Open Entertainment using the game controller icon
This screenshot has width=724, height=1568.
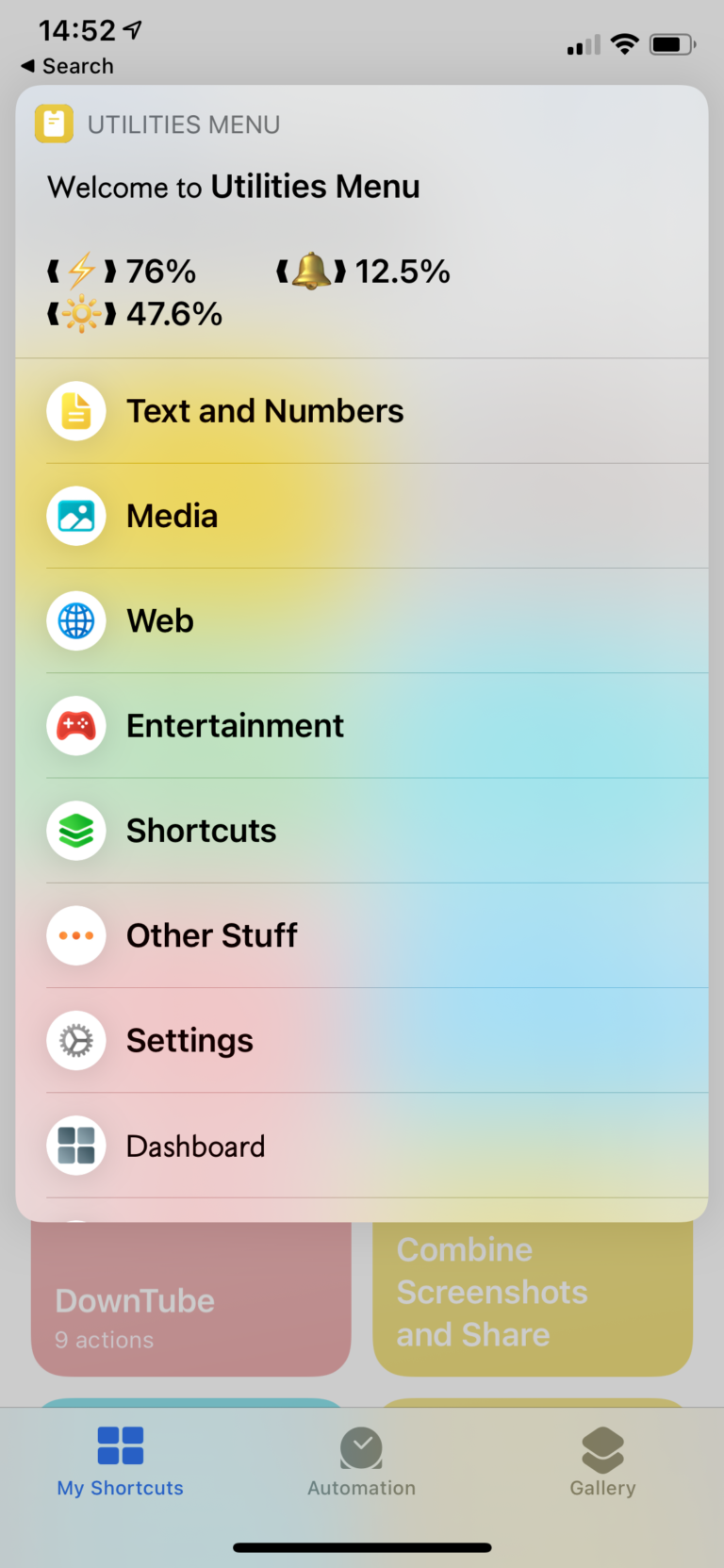coord(75,725)
